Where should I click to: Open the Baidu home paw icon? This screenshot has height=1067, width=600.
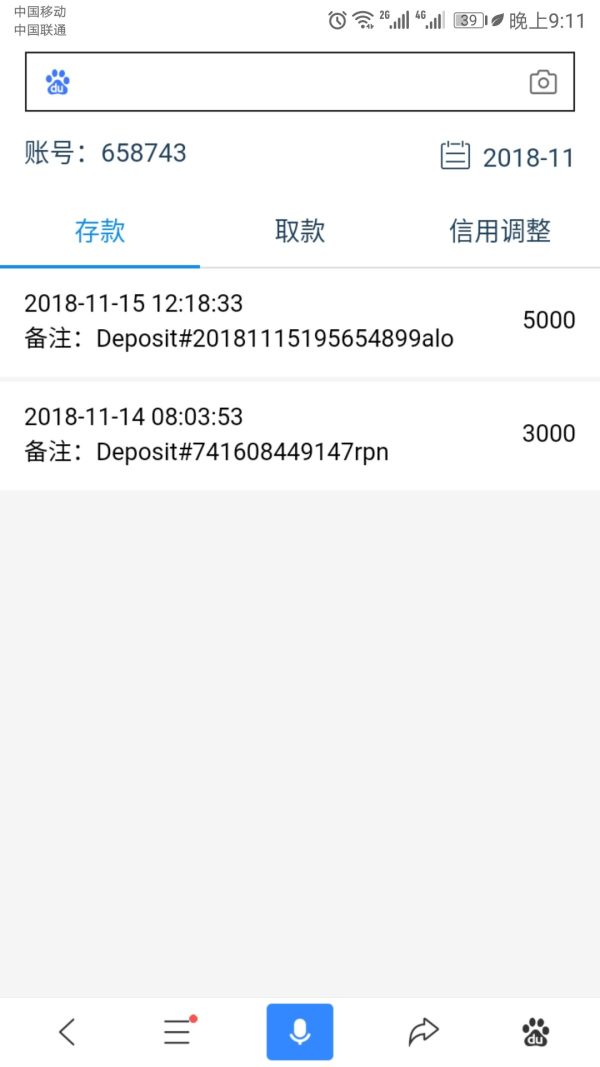[536, 1031]
